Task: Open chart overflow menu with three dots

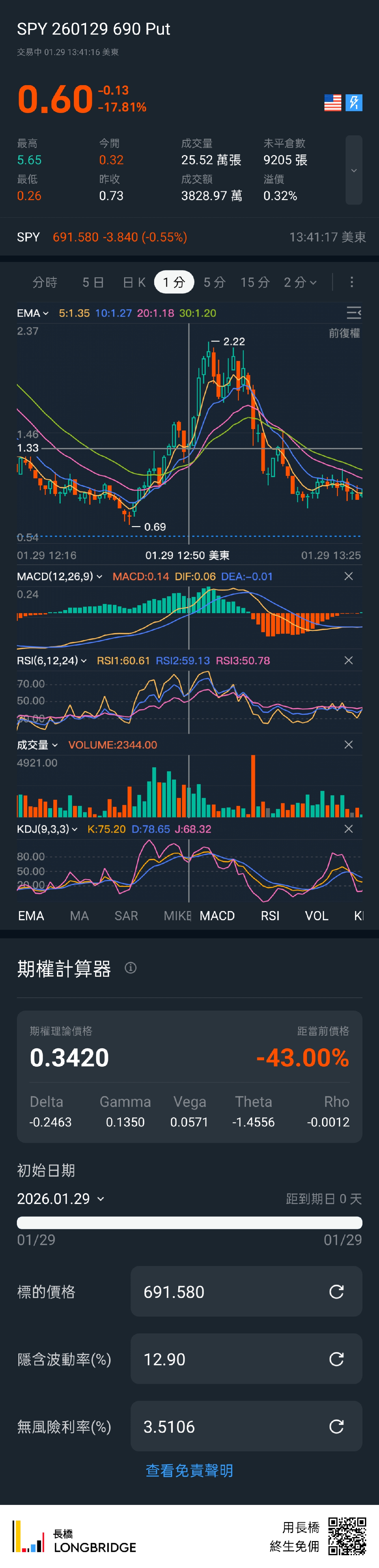Action: 352,282
